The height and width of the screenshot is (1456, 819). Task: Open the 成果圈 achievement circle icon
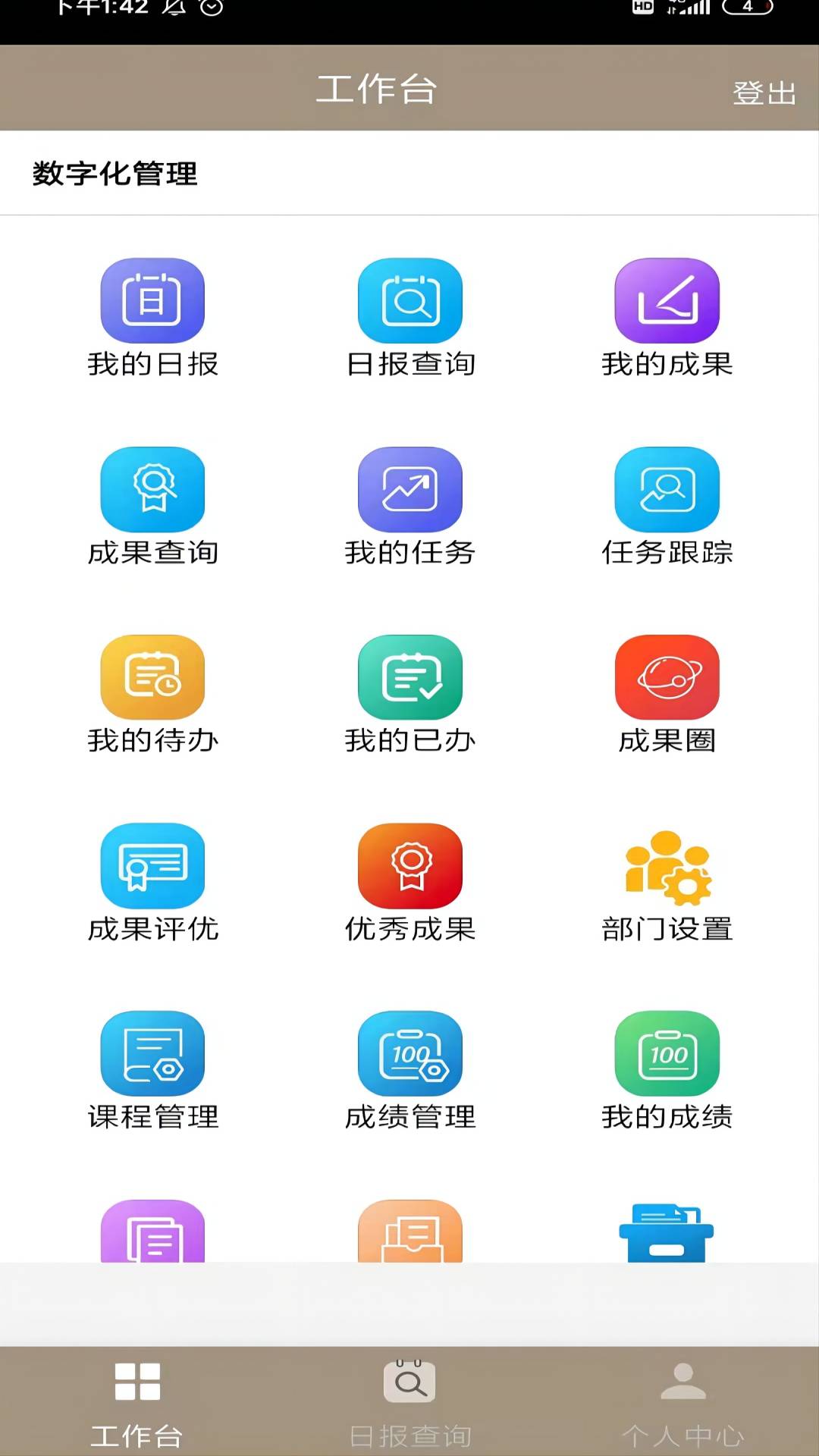click(x=667, y=677)
